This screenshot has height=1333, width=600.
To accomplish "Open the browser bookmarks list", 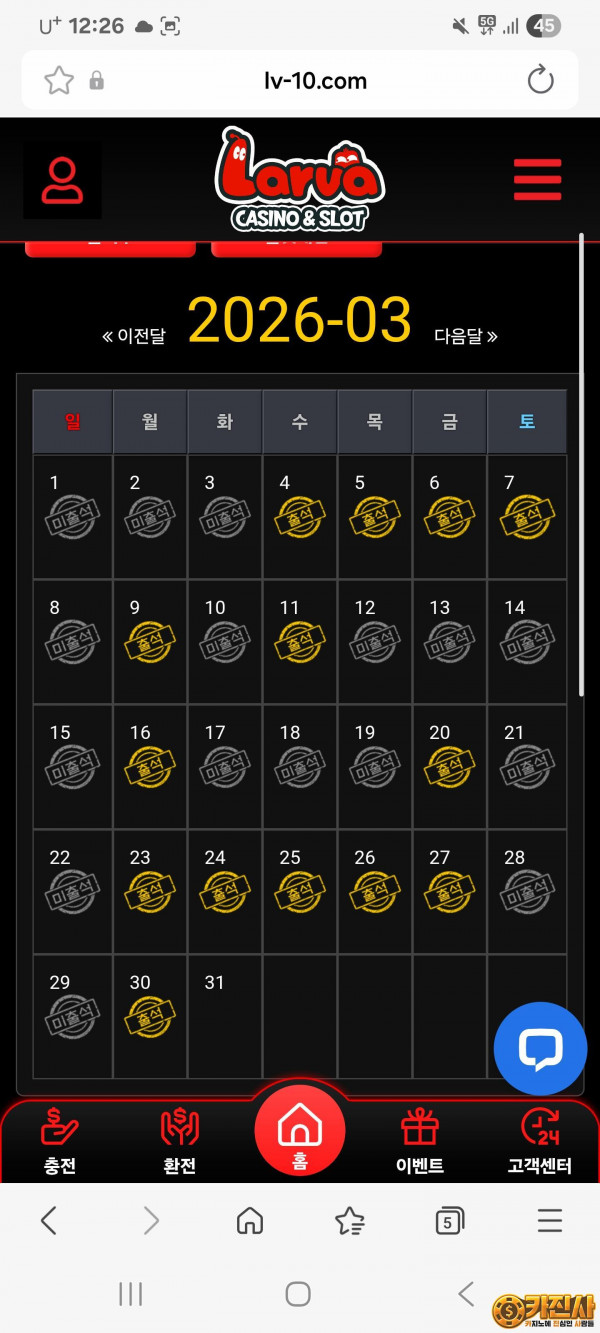I will click(x=349, y=1220).
